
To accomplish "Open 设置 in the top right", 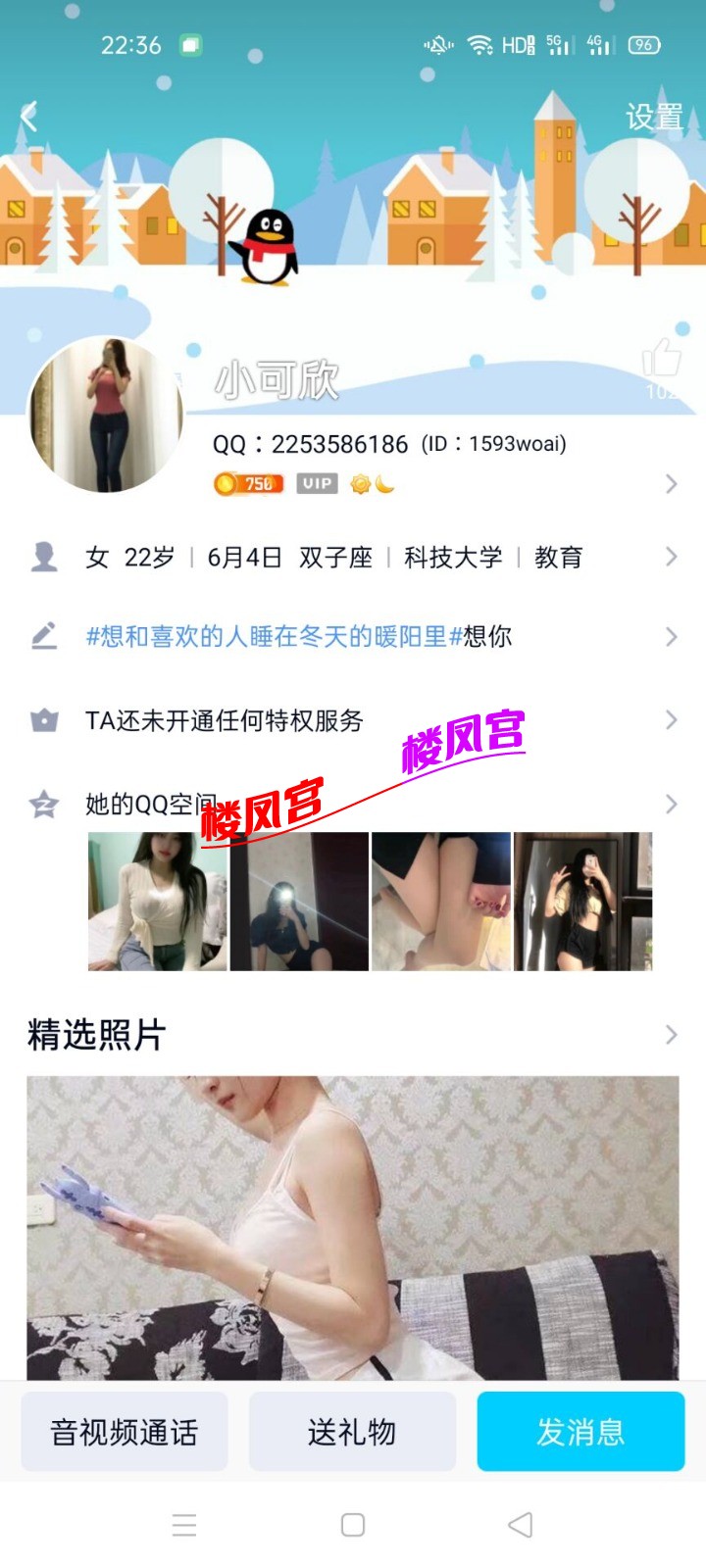I will pyautogui.click(x=654, y=118).
